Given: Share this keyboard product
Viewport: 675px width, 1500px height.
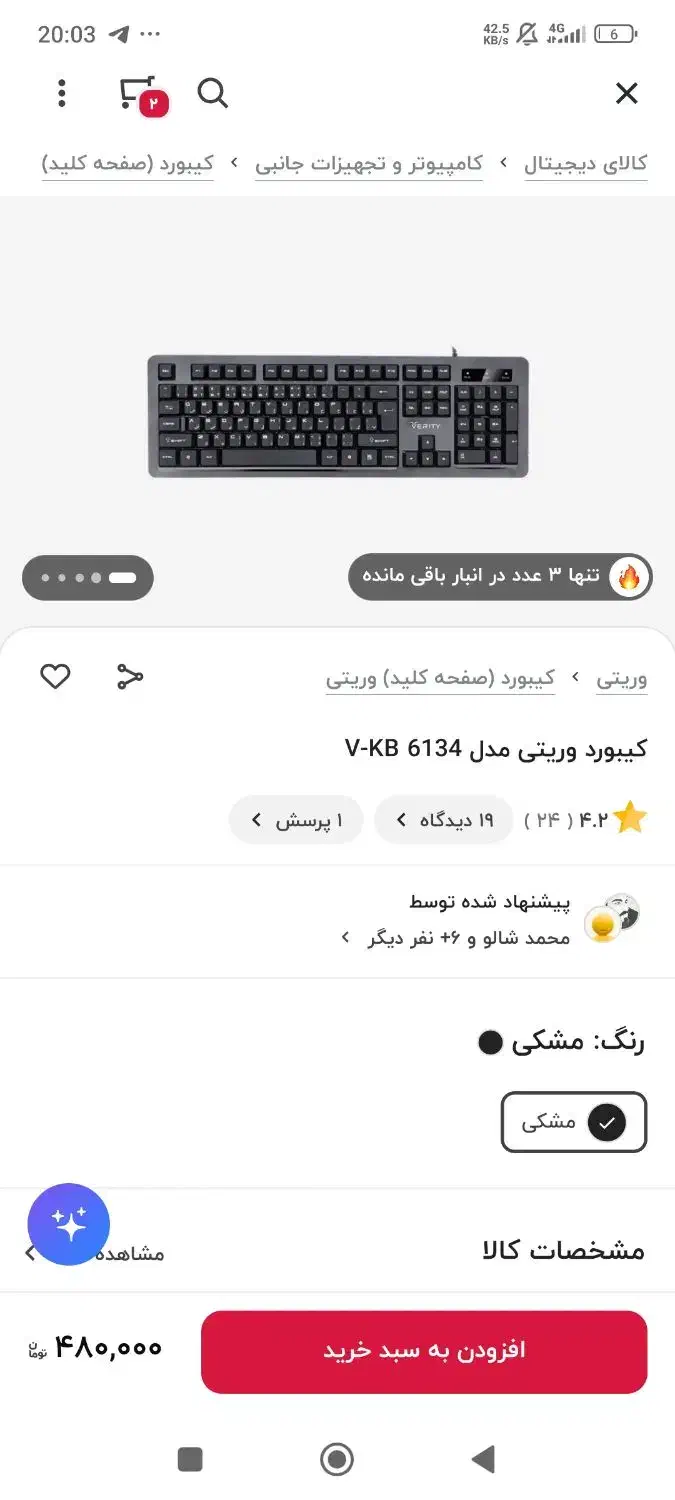Looking at the screenshot, I should (x=130, y=677).
